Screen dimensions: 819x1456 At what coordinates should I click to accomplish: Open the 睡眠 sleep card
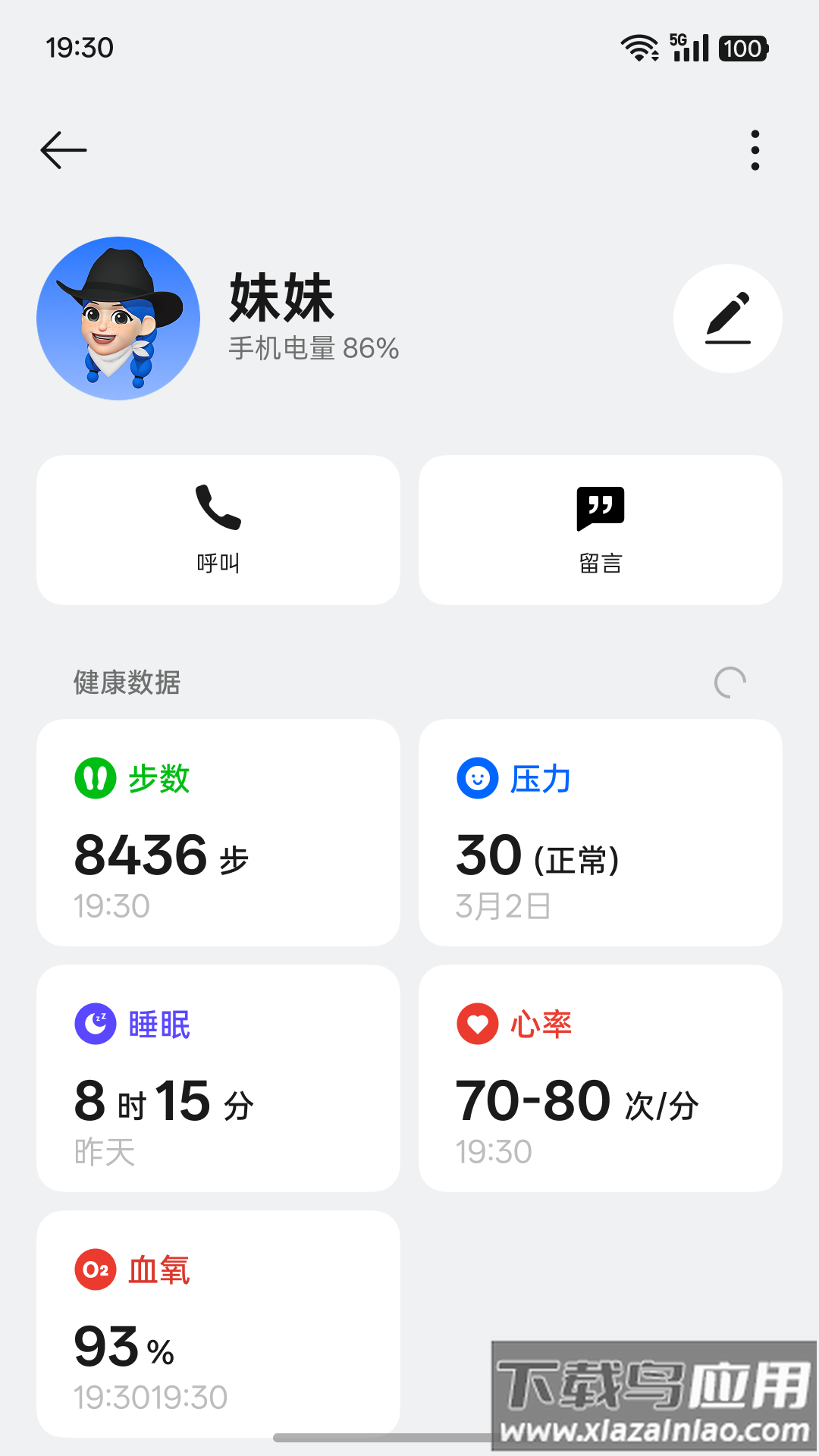(x=218, y=1078)
